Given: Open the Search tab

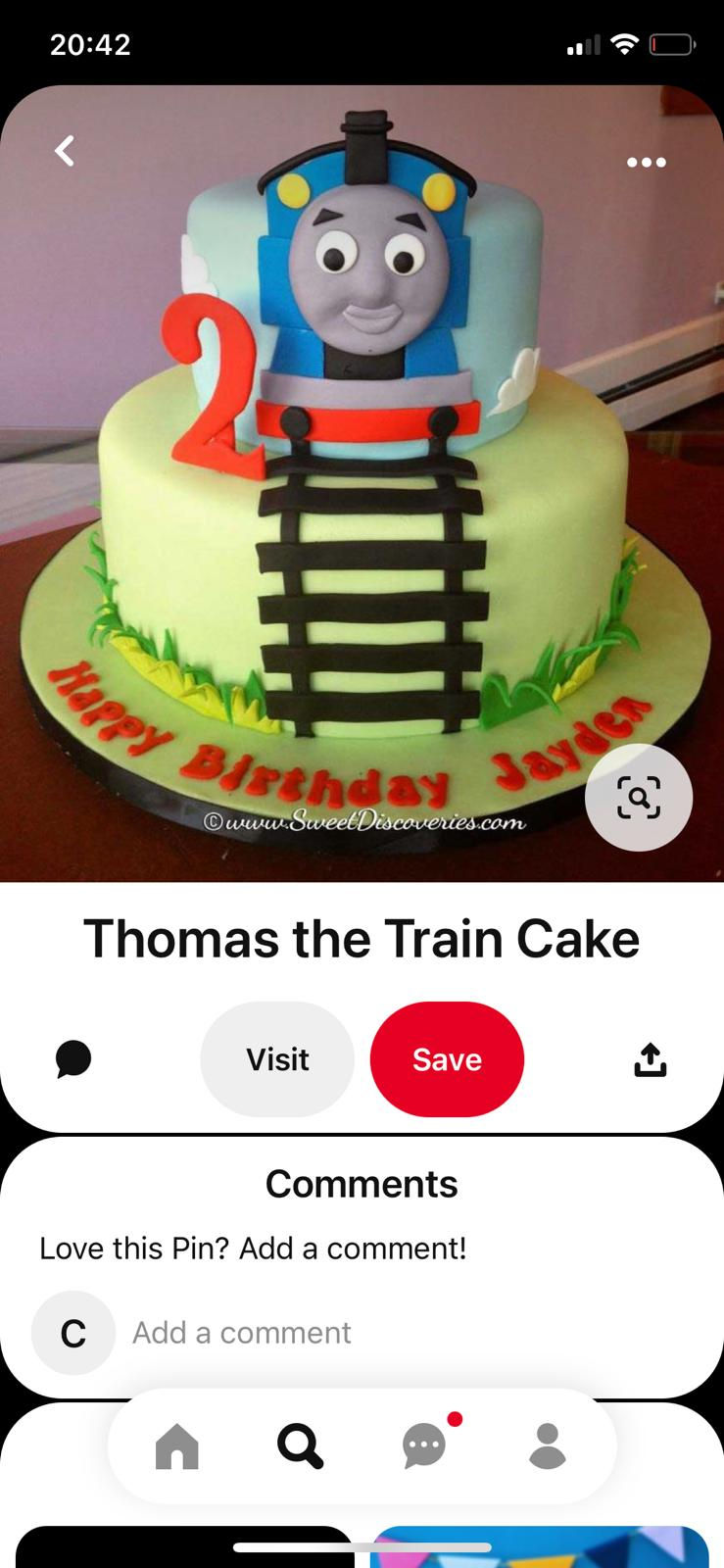Looking at the screenshot, I should coord(300,1446).
